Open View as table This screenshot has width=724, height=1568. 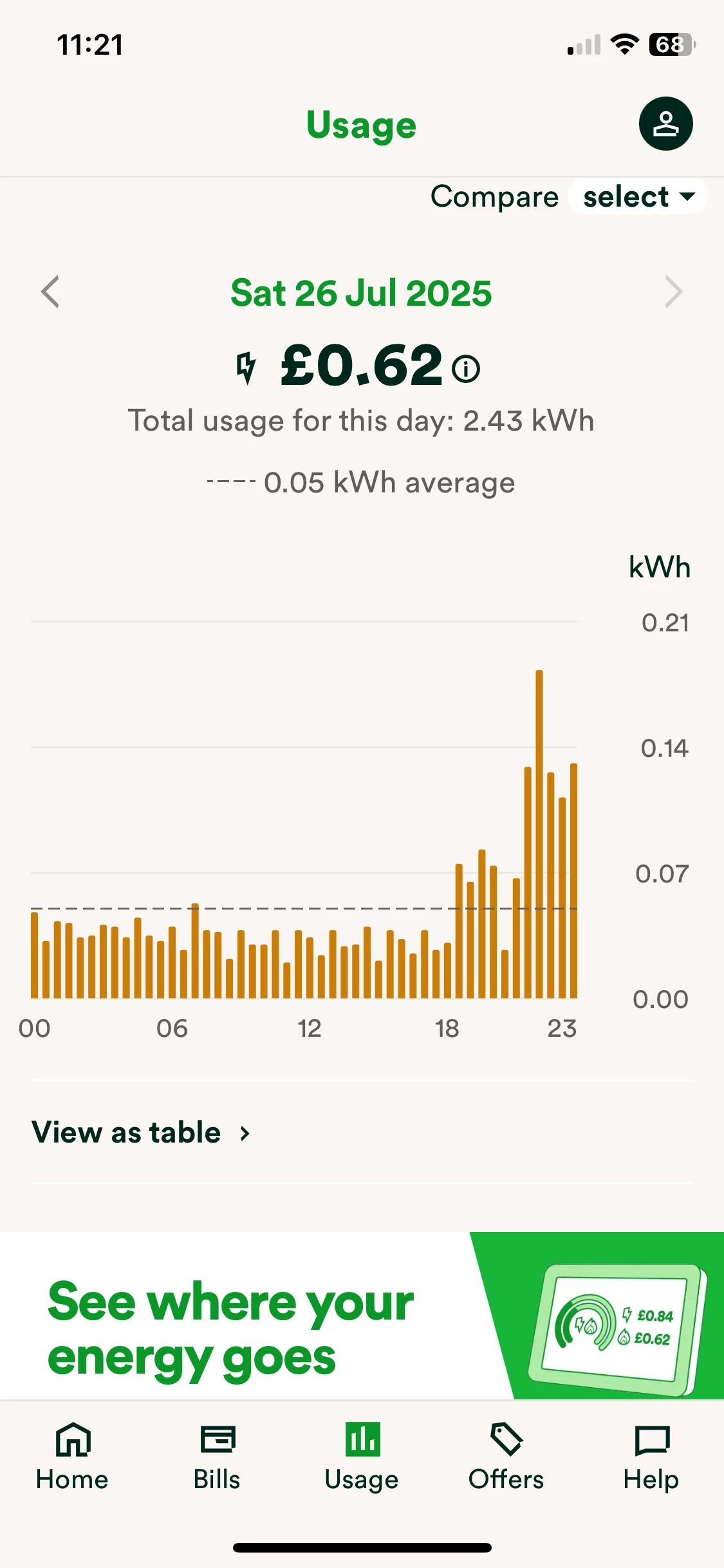click(x=141, y=1132)
